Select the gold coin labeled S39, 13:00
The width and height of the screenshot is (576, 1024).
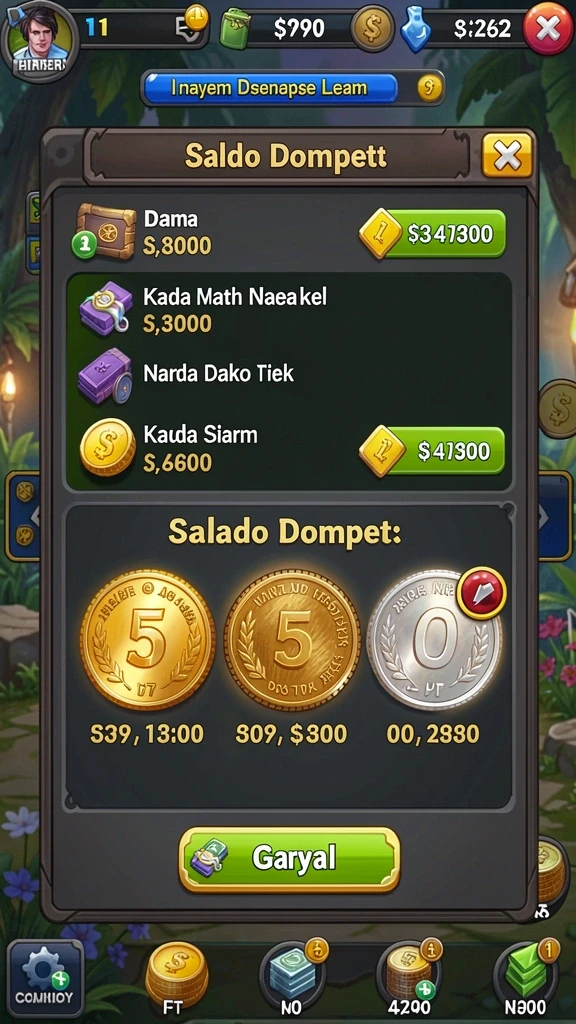tap(148, 639)
